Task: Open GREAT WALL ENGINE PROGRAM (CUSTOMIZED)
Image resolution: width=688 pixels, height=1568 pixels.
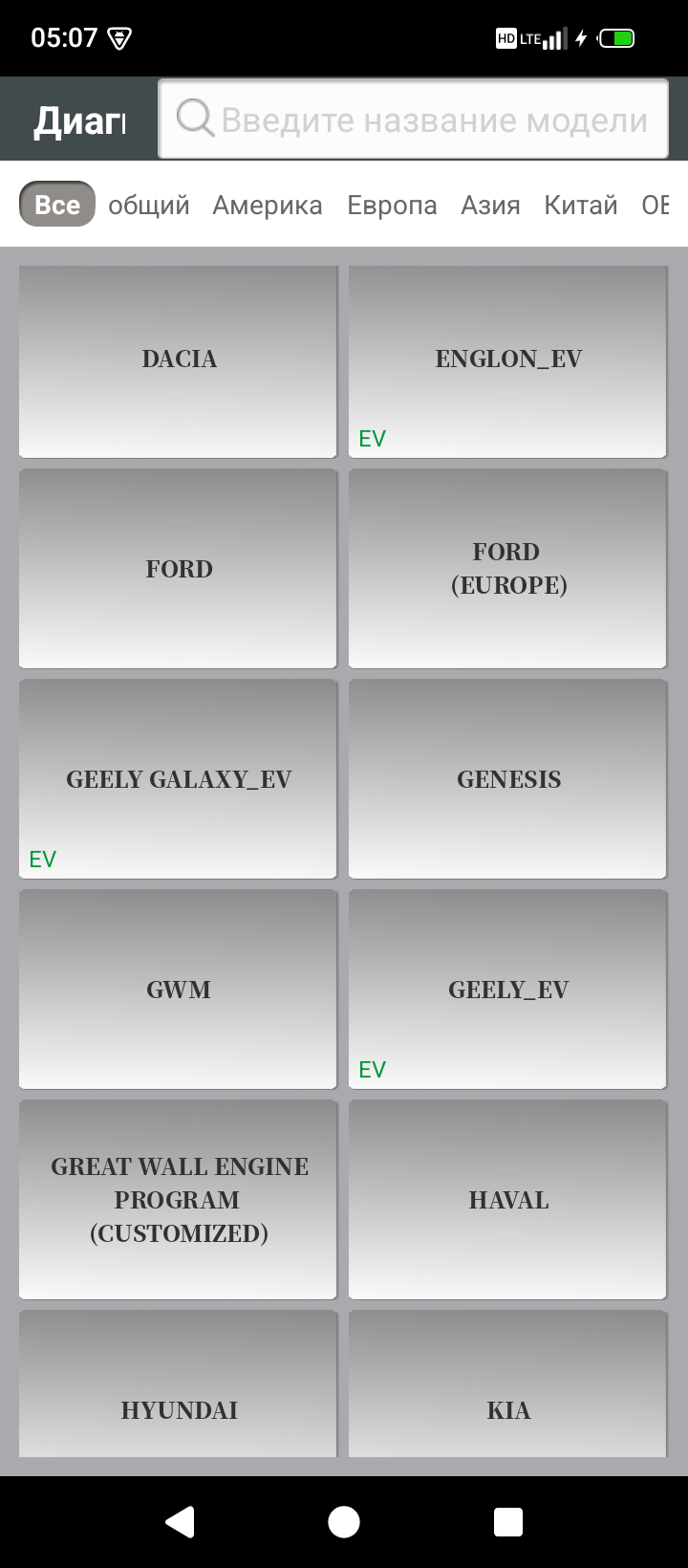Action: click(179, 1200)
